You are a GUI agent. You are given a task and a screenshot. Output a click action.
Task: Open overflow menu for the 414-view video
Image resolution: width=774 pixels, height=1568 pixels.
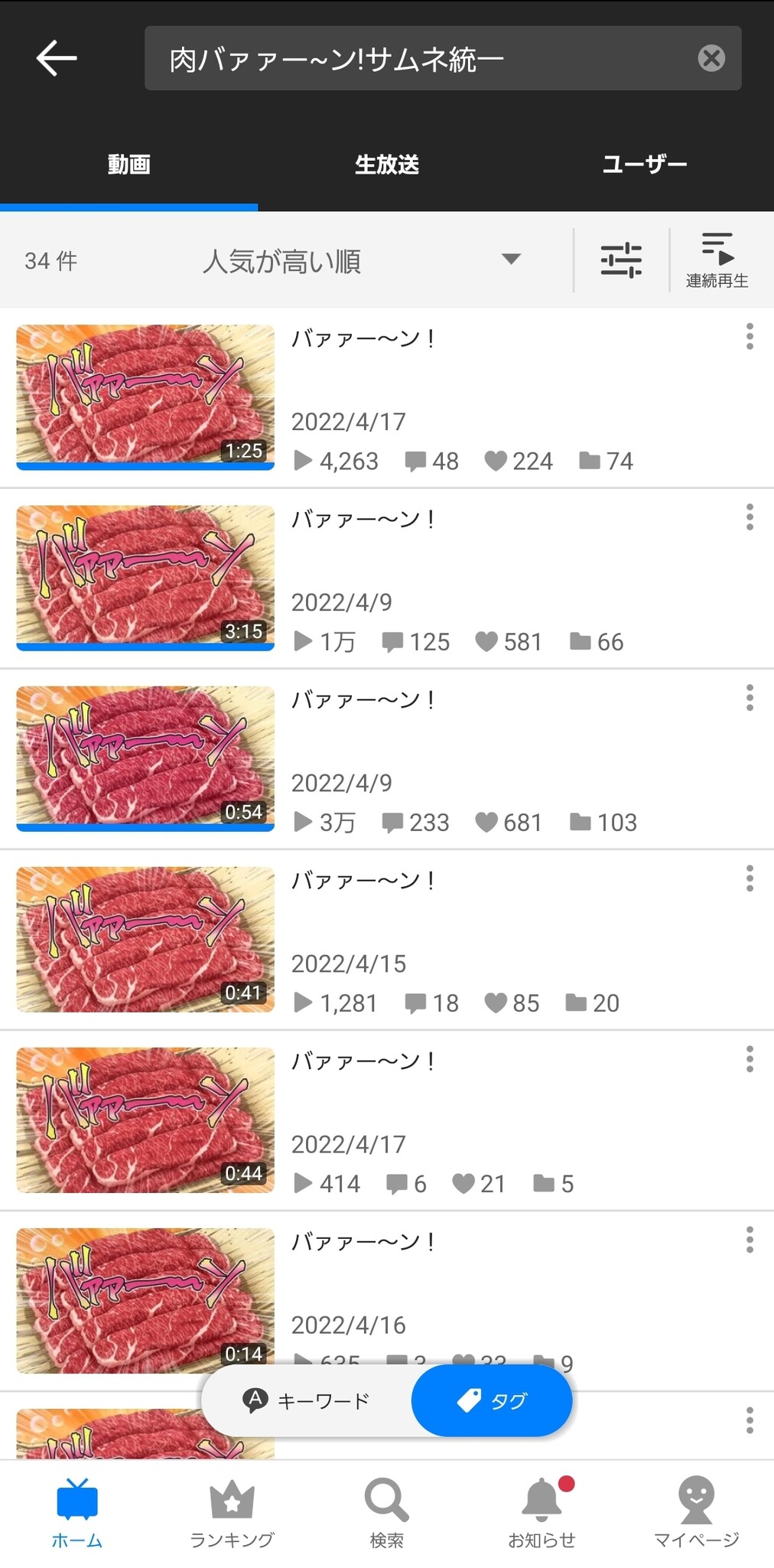[749, 1059]
